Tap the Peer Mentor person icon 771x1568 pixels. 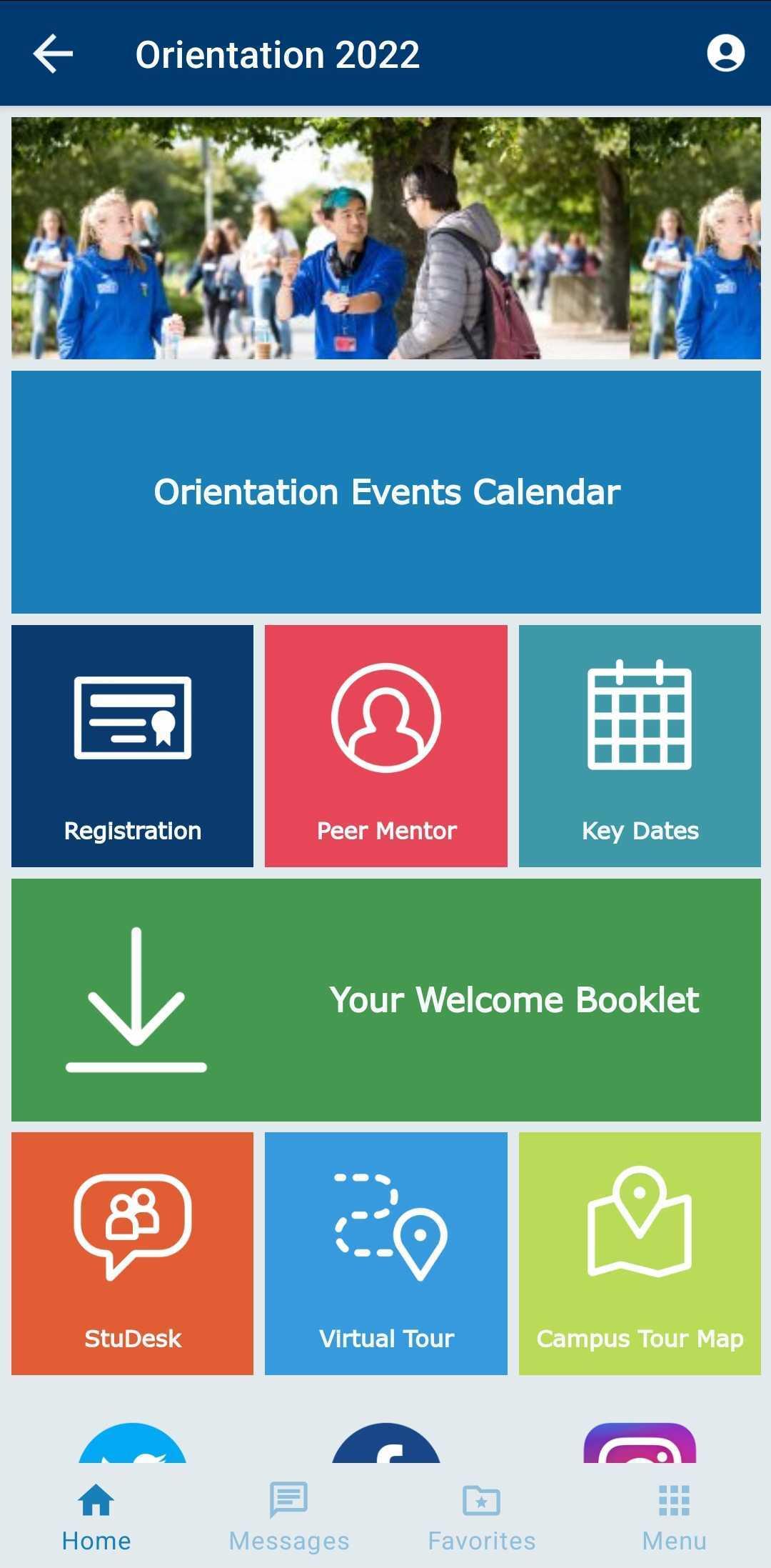pyautogui.click(x=385, y=719)
